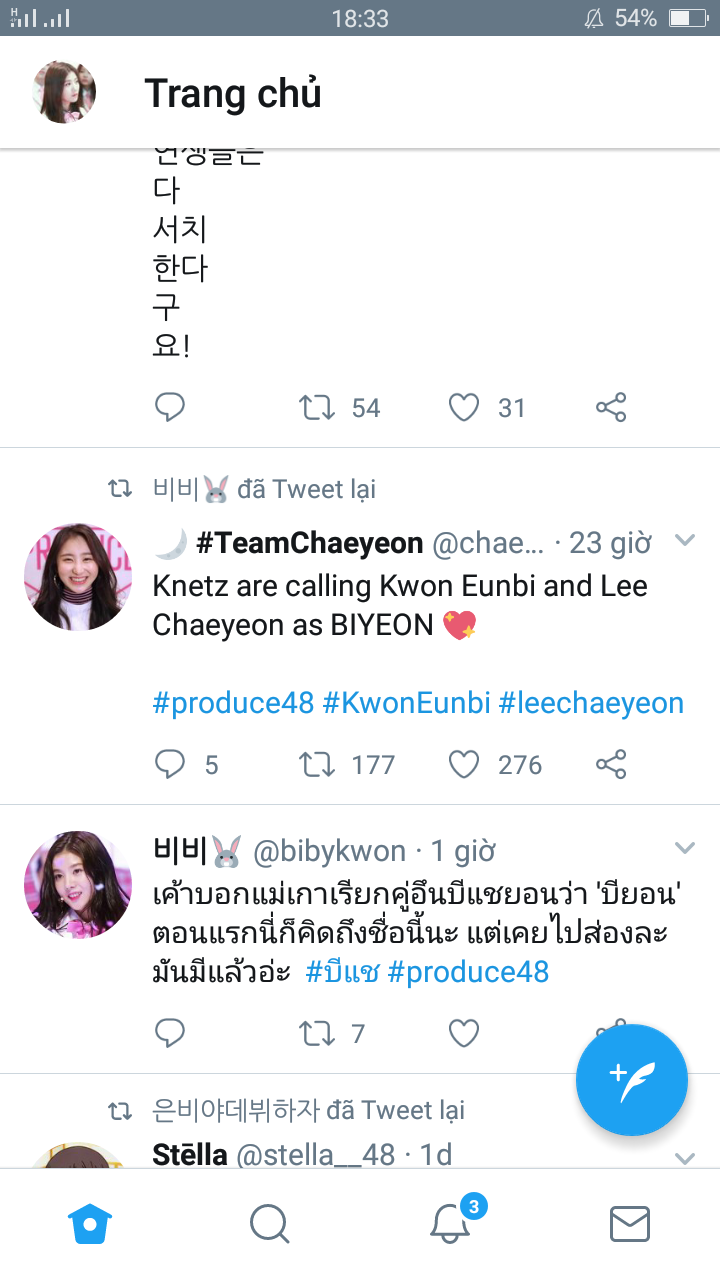Open #TeamChaeyeon profile picture

(x=78, y=577)
